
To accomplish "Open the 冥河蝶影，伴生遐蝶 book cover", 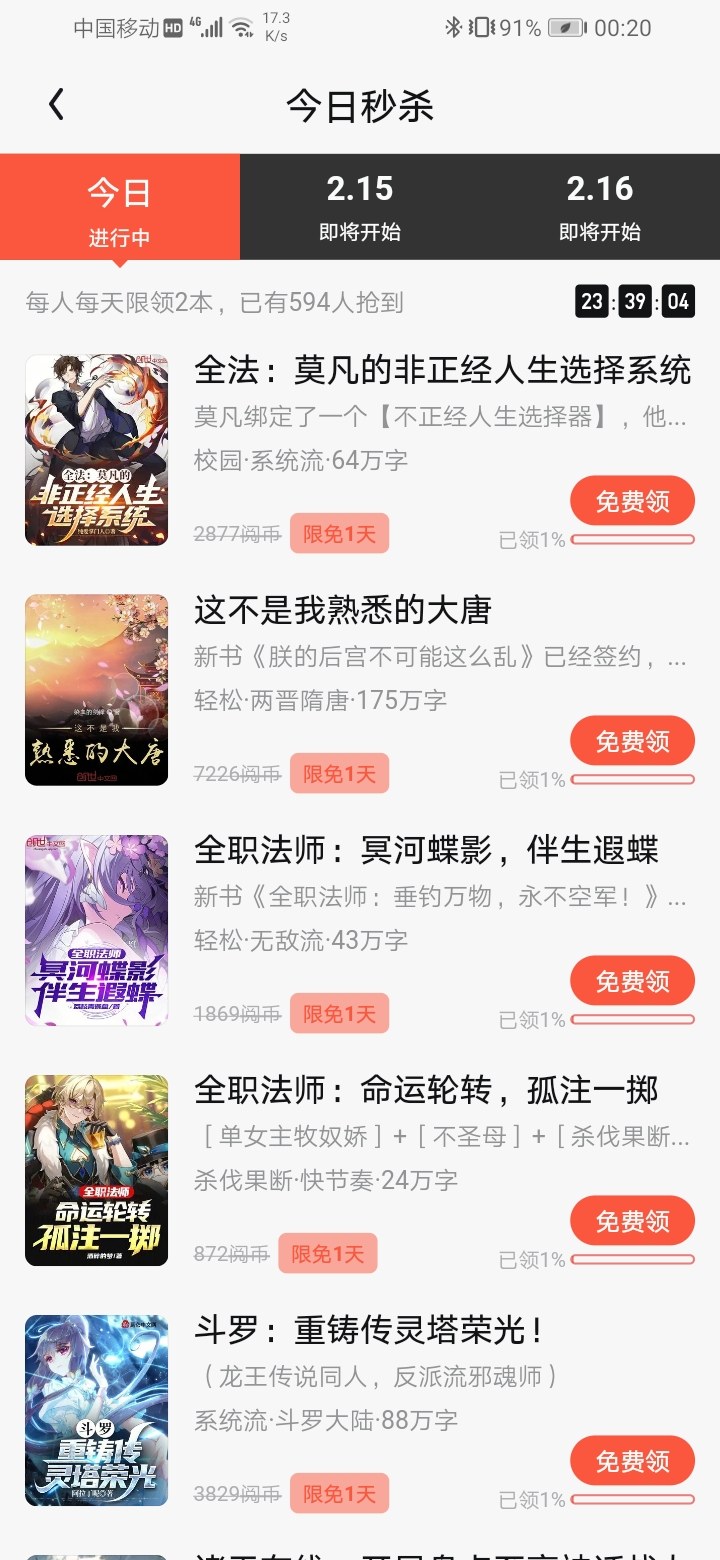I will 97,930.
